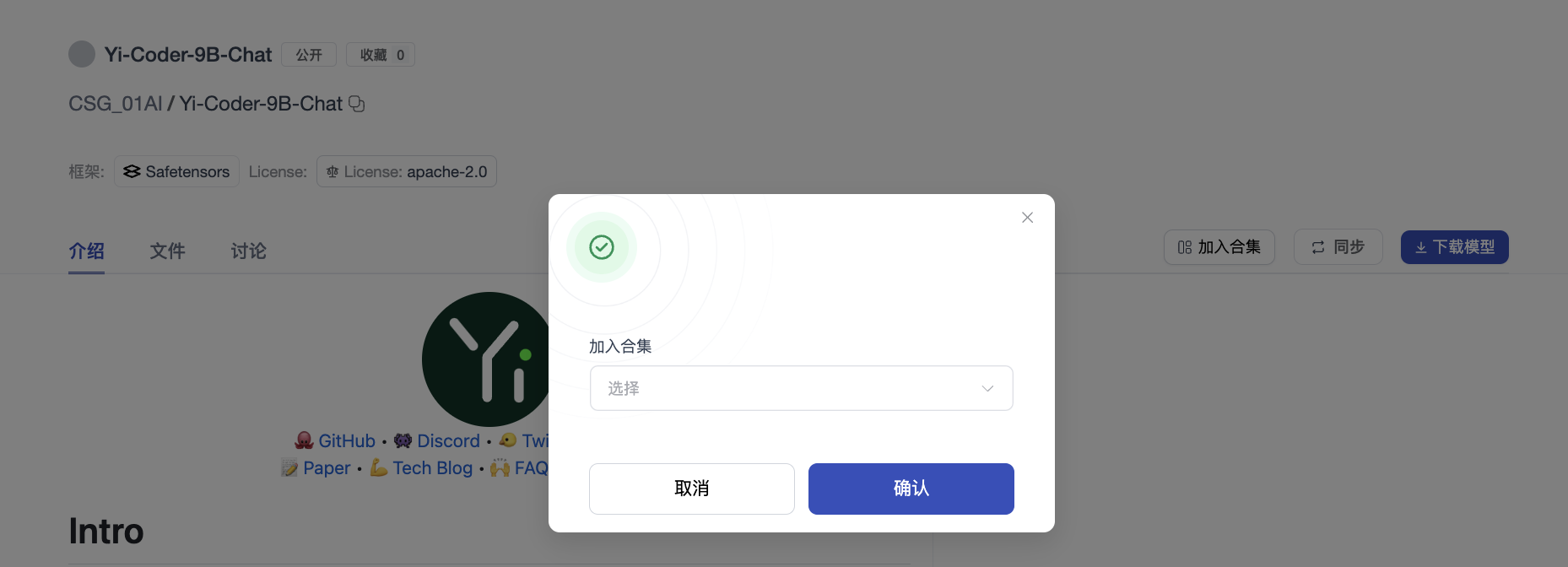Image resolution: width=1568 pixels, height=567 pixels.
Task: Open 加入合集 button on the page
Action: 1219,247
